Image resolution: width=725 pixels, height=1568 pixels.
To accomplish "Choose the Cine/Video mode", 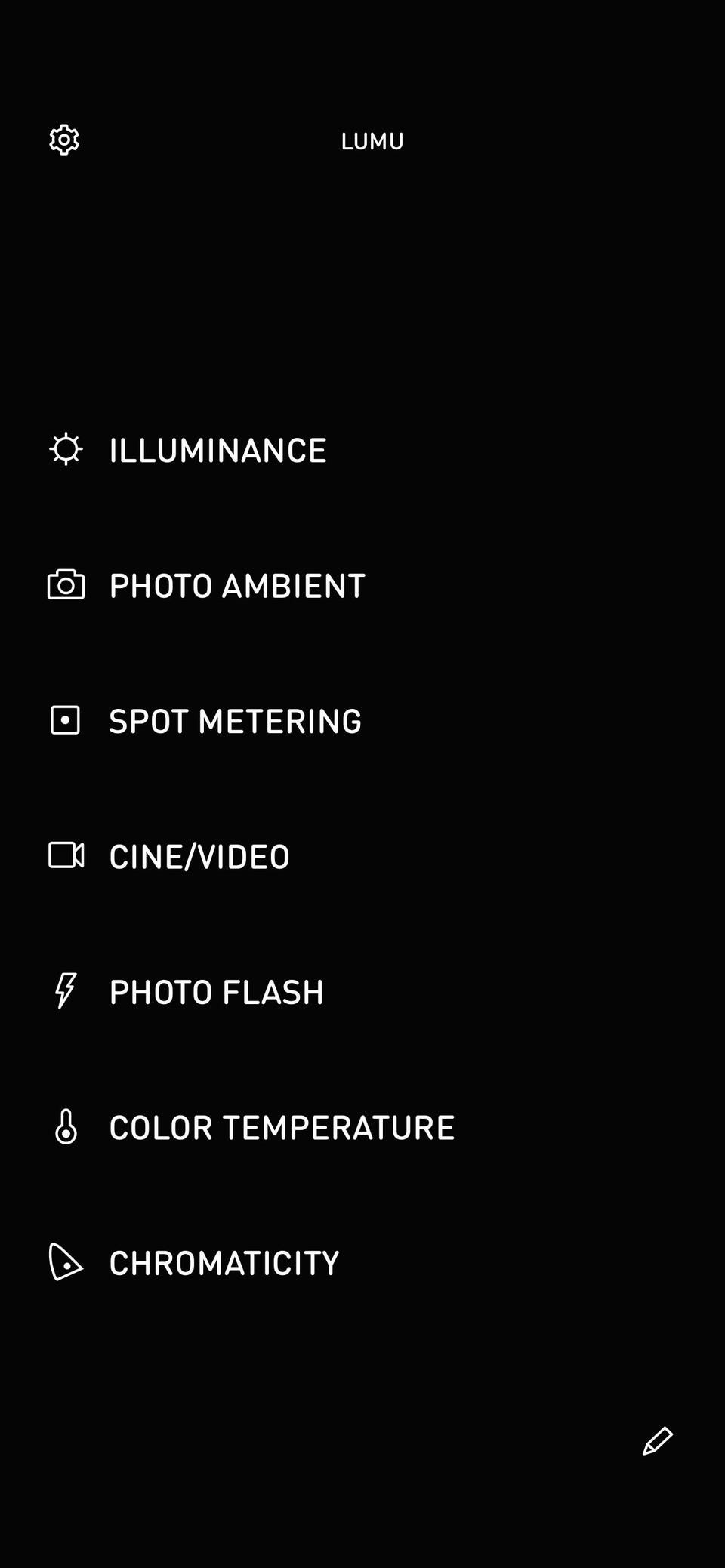I will tap(199, 857).
